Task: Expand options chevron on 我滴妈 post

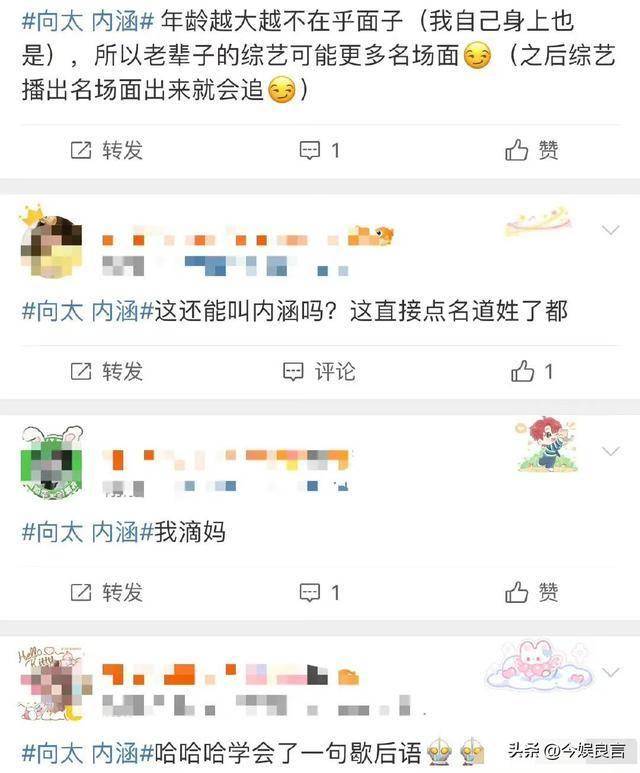Action: [610, 452]
